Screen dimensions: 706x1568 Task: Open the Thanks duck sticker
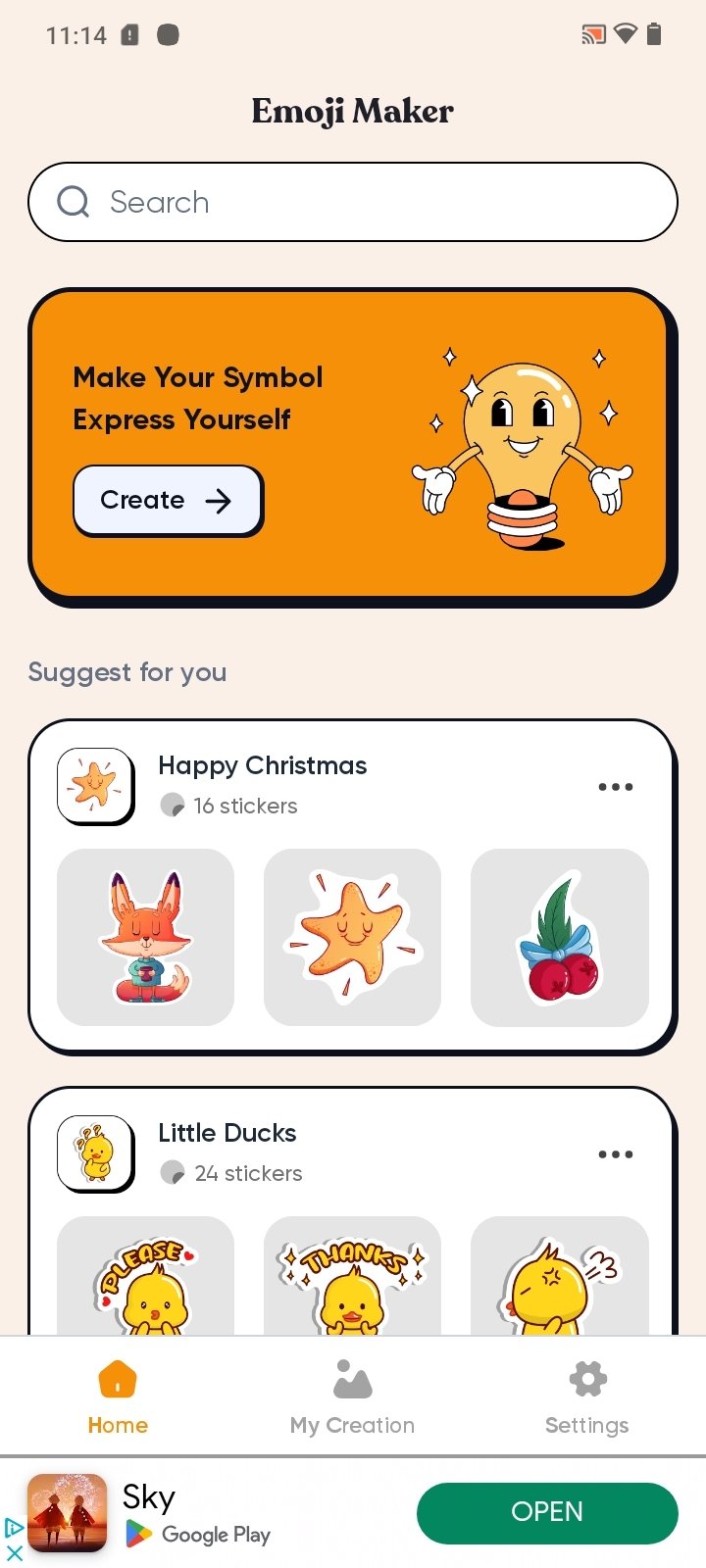[352, 1279]
